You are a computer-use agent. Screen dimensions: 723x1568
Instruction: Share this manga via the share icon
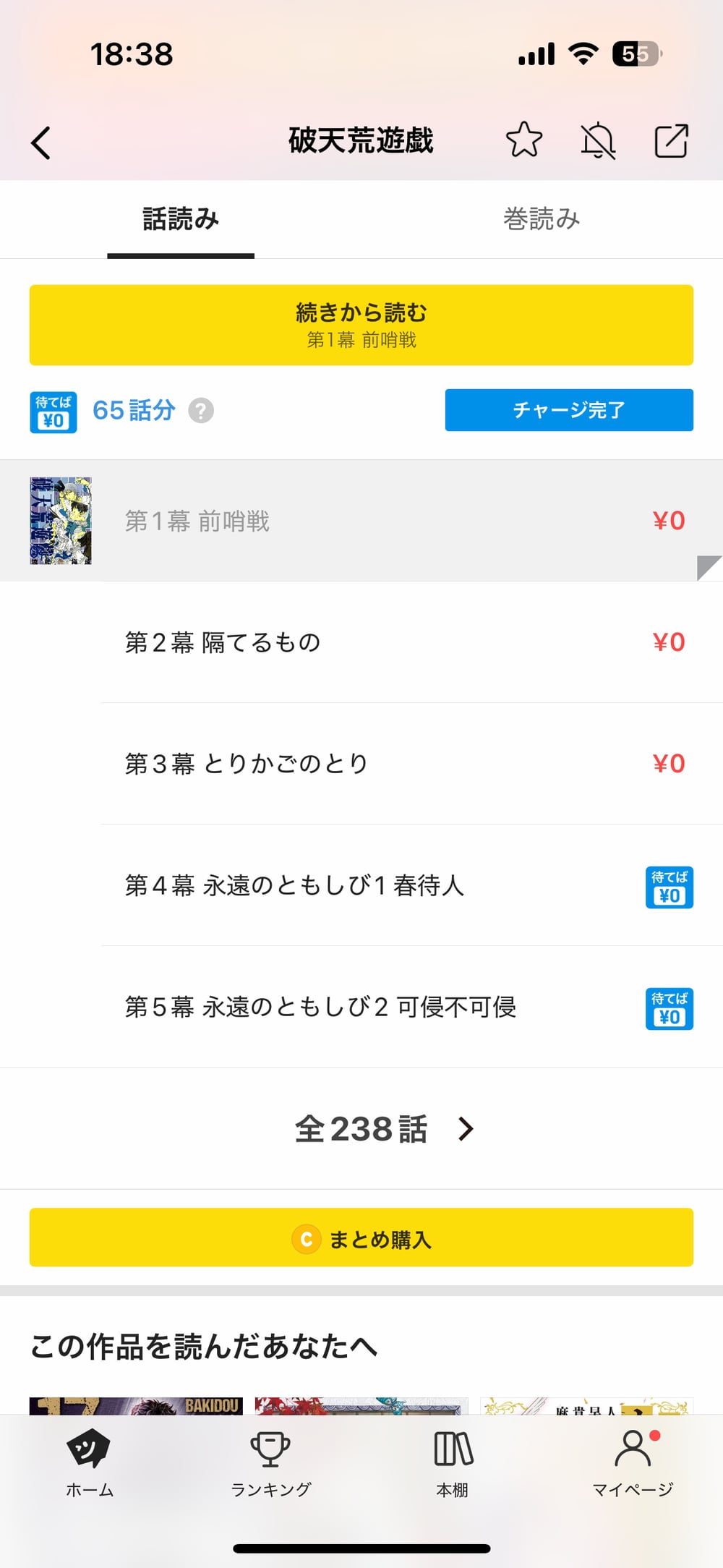pyautogui.click(x=671, y=141)
